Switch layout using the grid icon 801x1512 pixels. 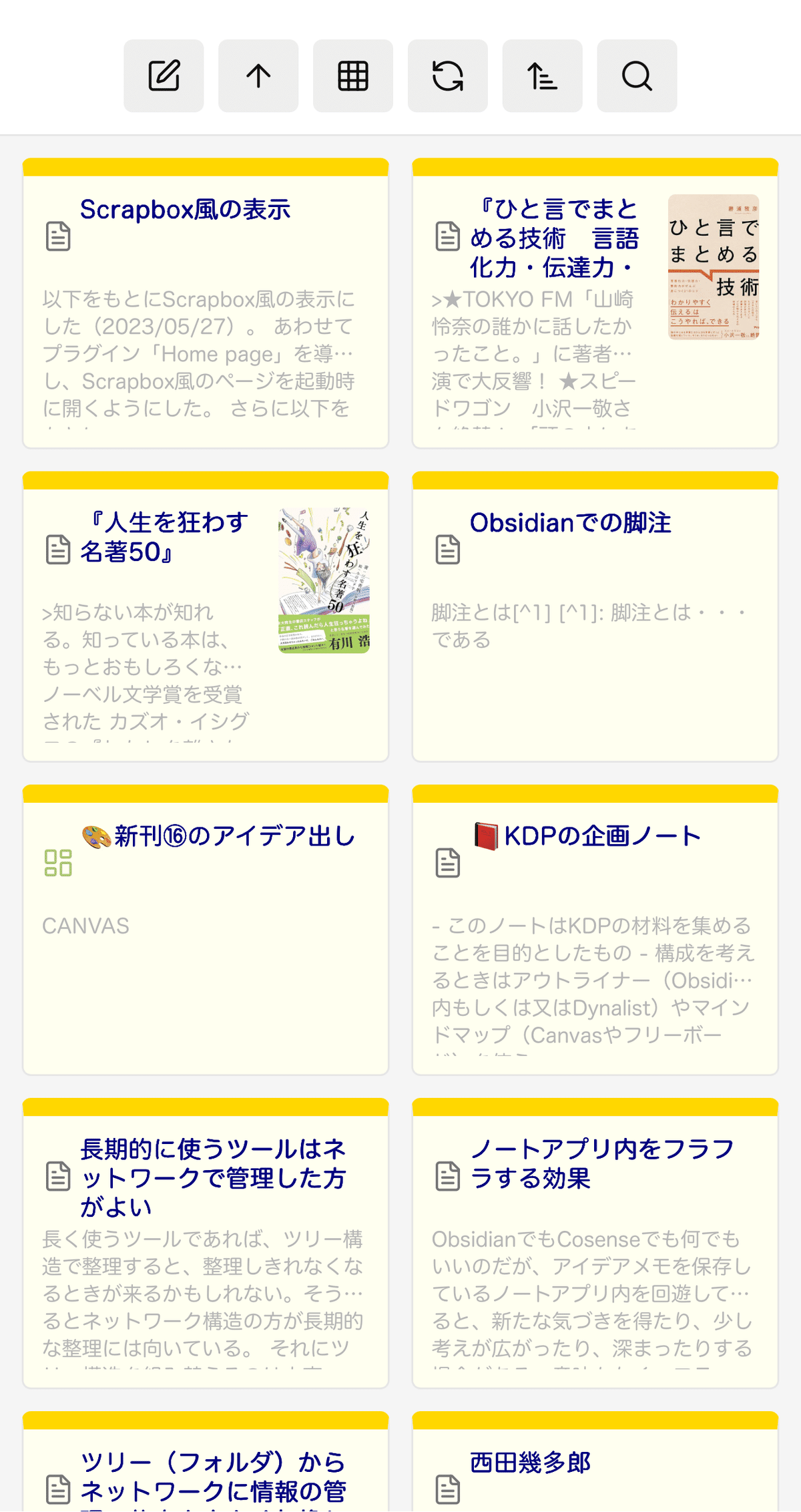353,75
